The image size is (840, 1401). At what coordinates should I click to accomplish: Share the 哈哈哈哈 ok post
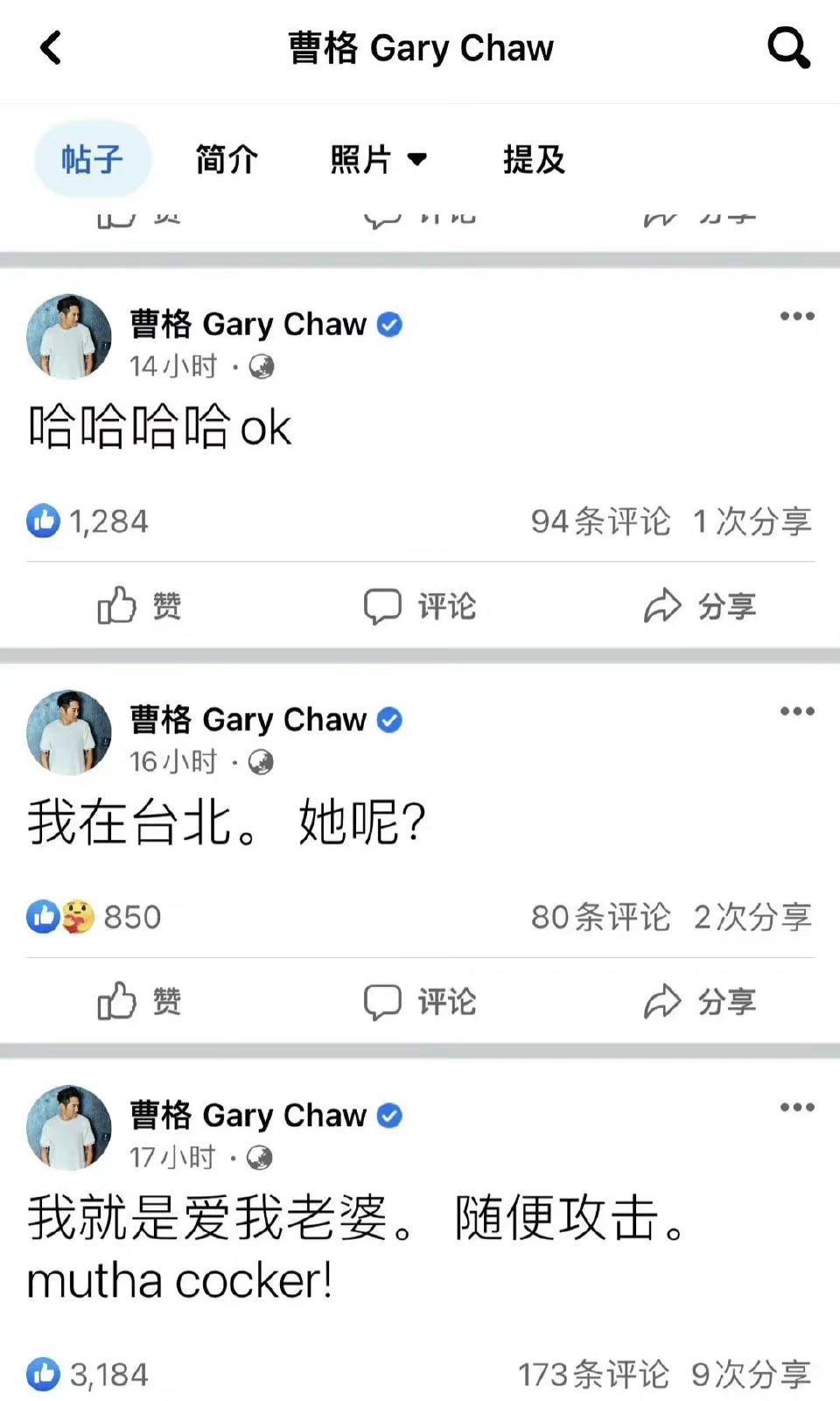(x=700, y=606)
